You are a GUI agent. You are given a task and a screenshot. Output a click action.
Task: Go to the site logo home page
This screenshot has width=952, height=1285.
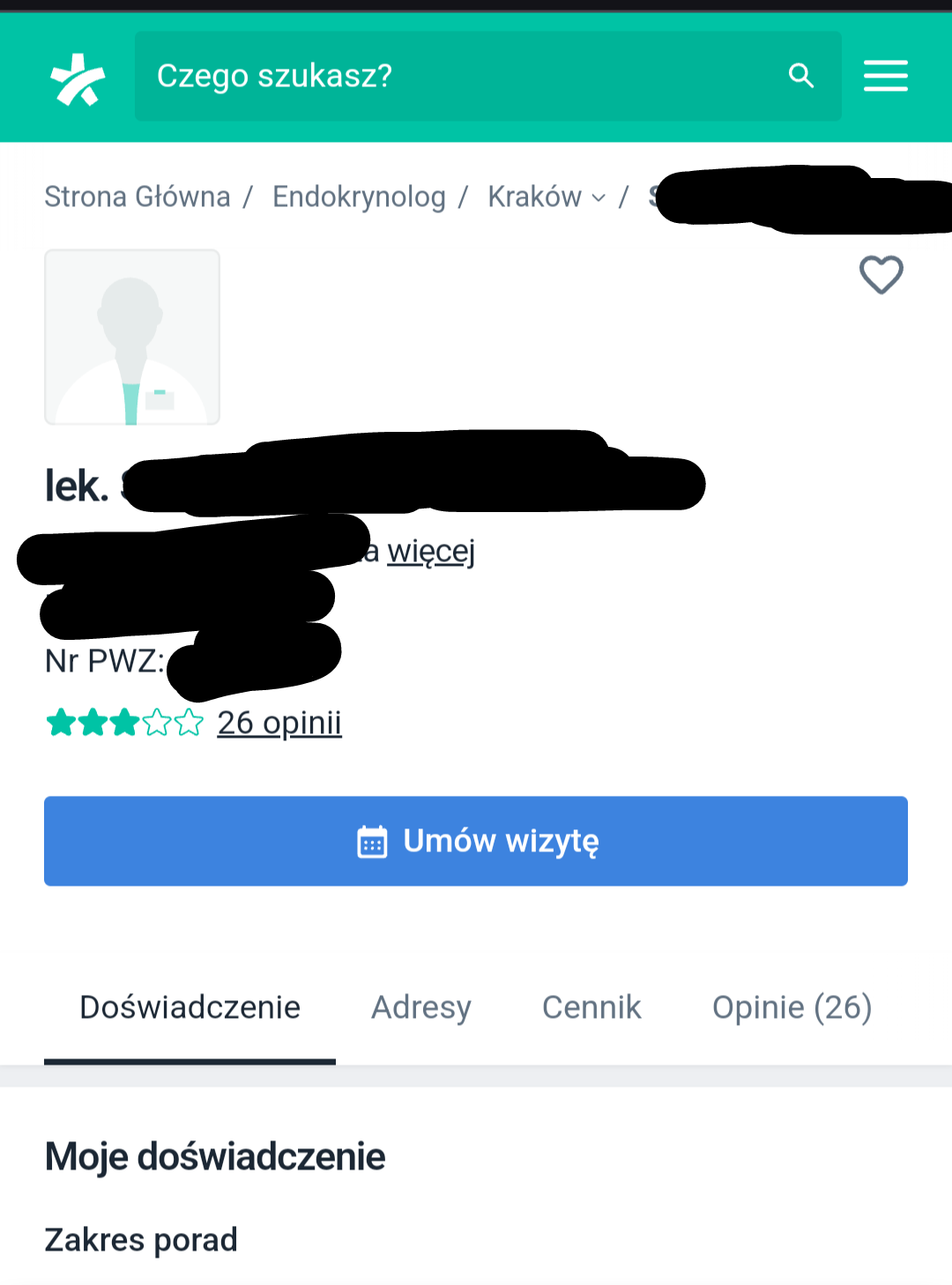(x=78, y=78)
